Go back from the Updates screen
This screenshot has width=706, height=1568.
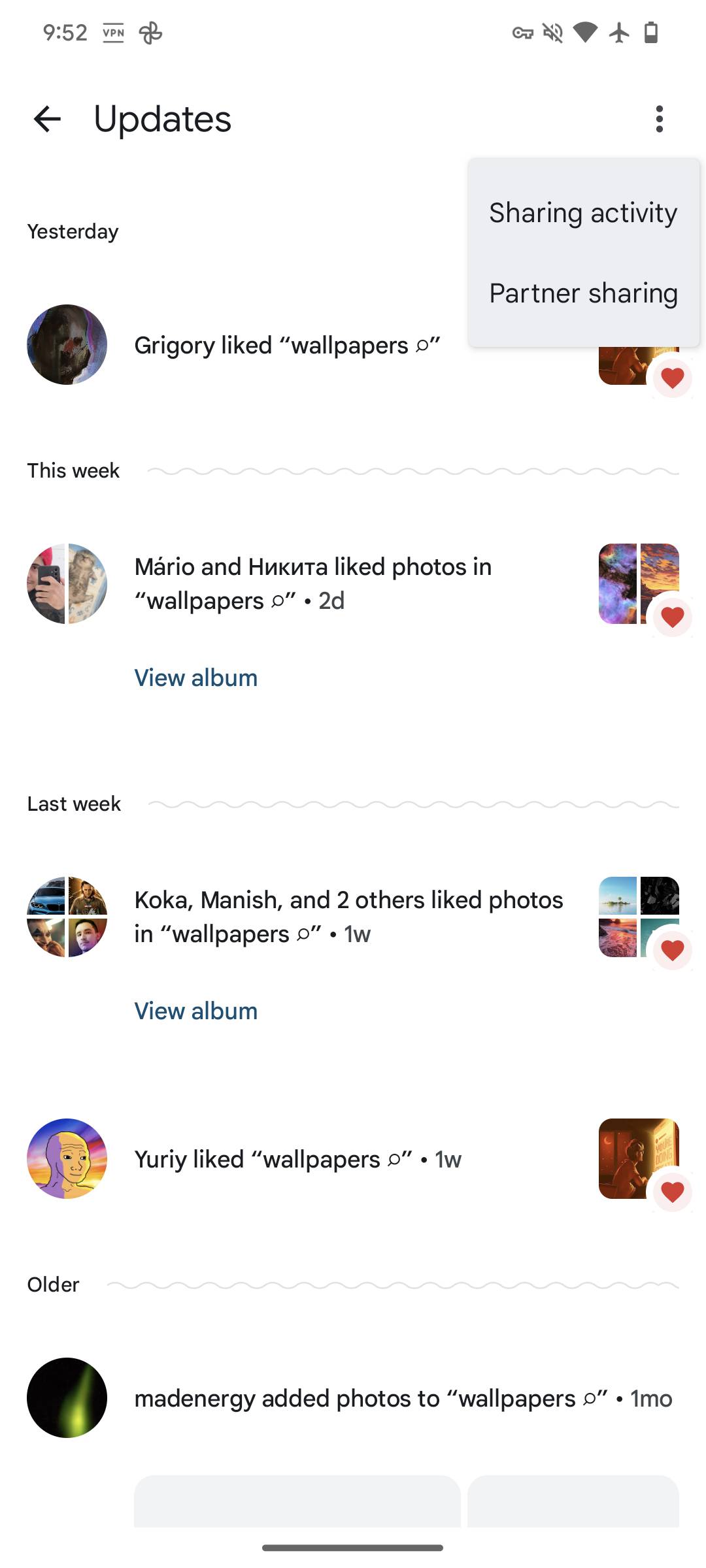click(x=47, y=119)
